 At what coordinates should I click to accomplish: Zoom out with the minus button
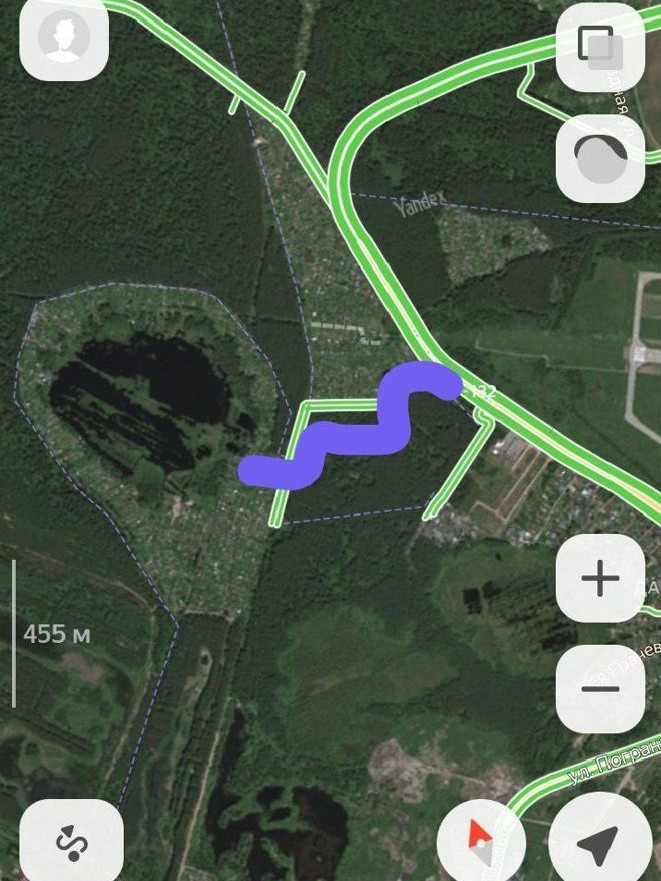coord(599,689)
